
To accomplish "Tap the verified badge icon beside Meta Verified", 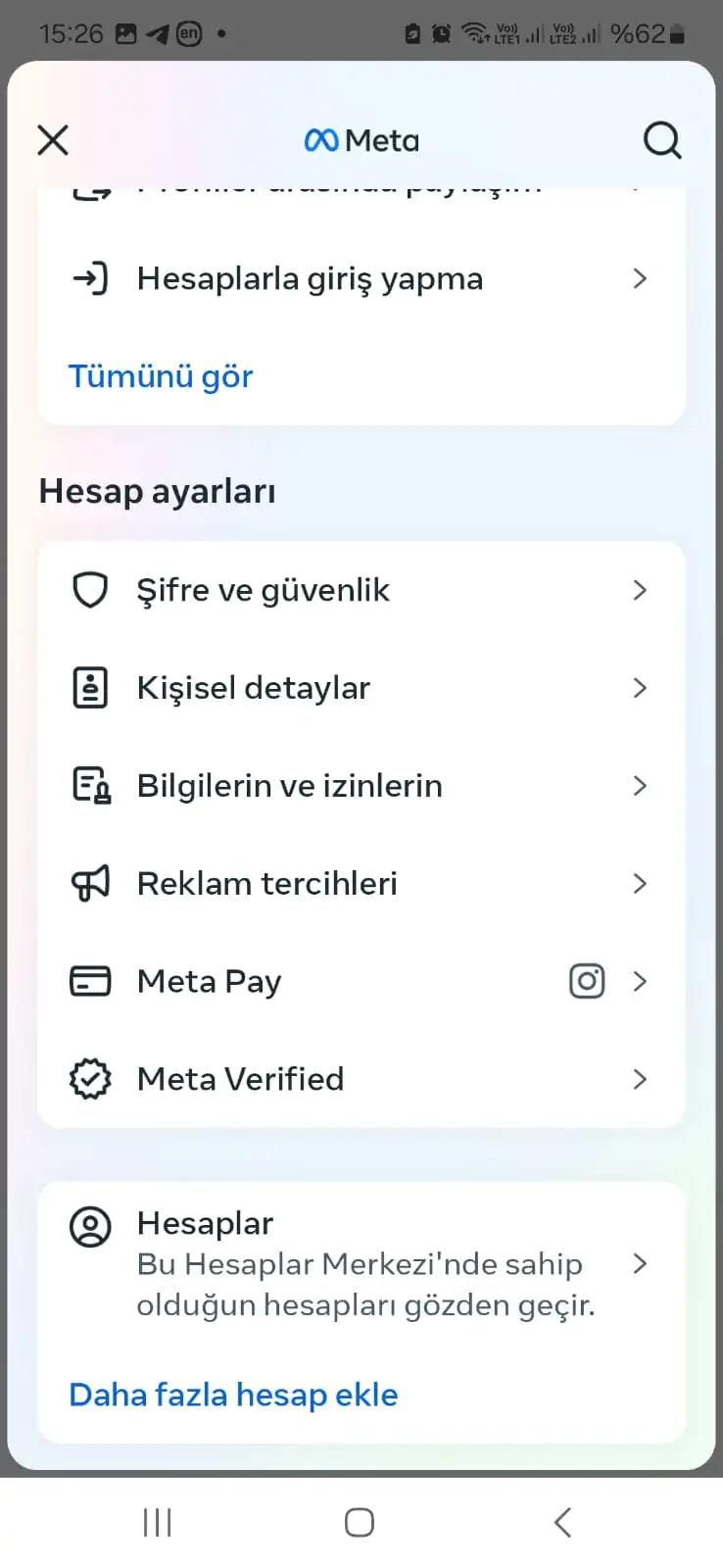I will [x=90, y=1079].
